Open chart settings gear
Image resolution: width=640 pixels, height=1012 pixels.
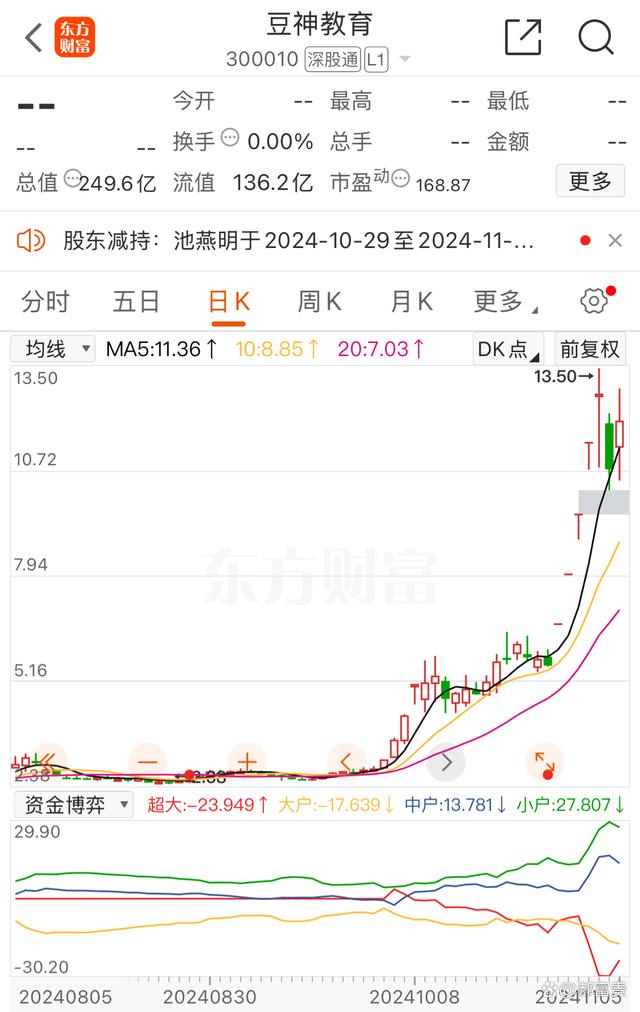click(x=594, y=301)
